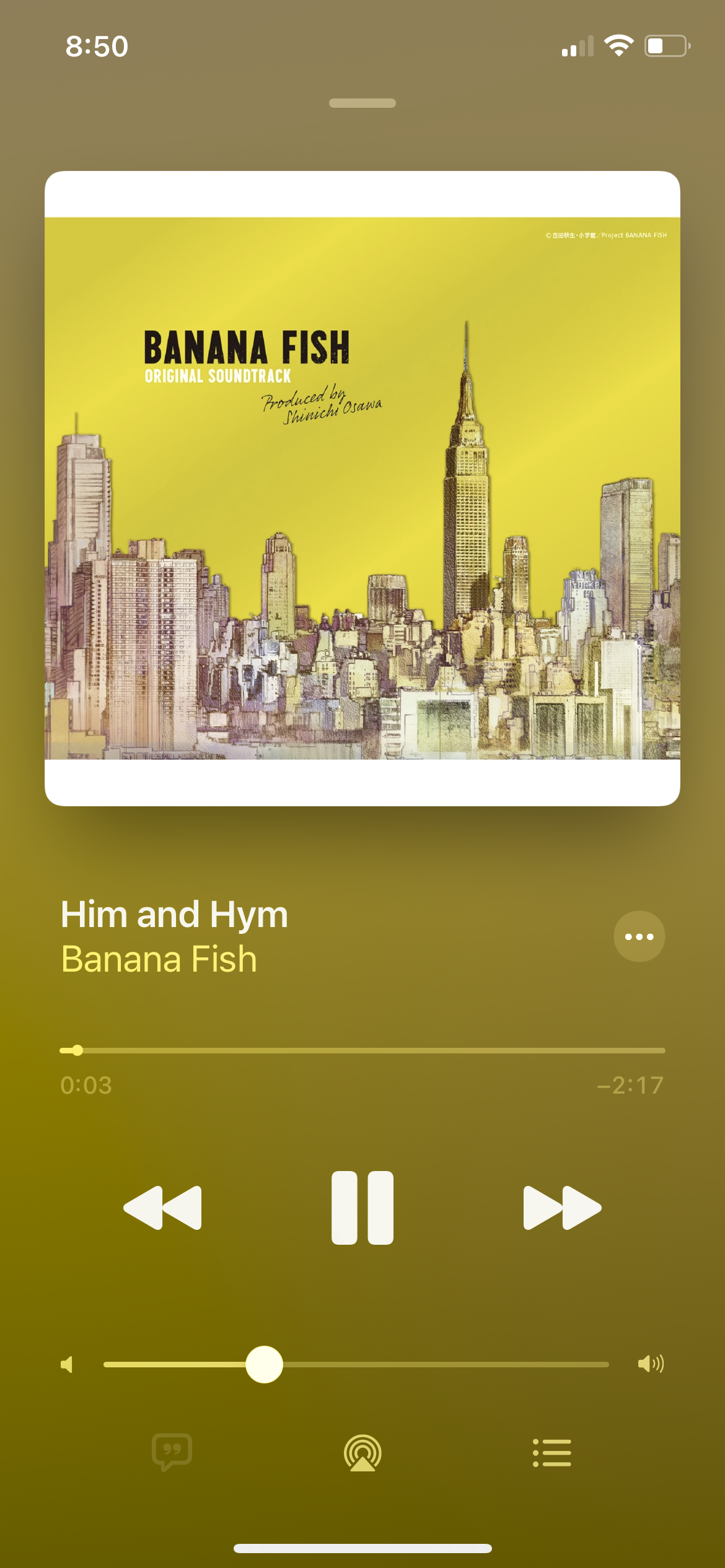
Task: Pause the current song
Action: click(362, 1208)
